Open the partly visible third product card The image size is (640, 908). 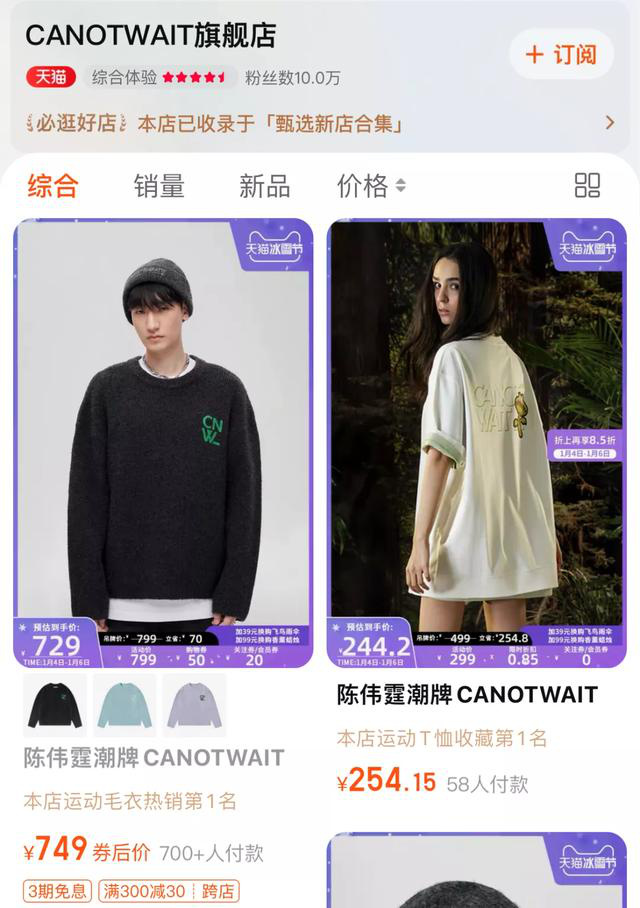click(x=477, y=870)
